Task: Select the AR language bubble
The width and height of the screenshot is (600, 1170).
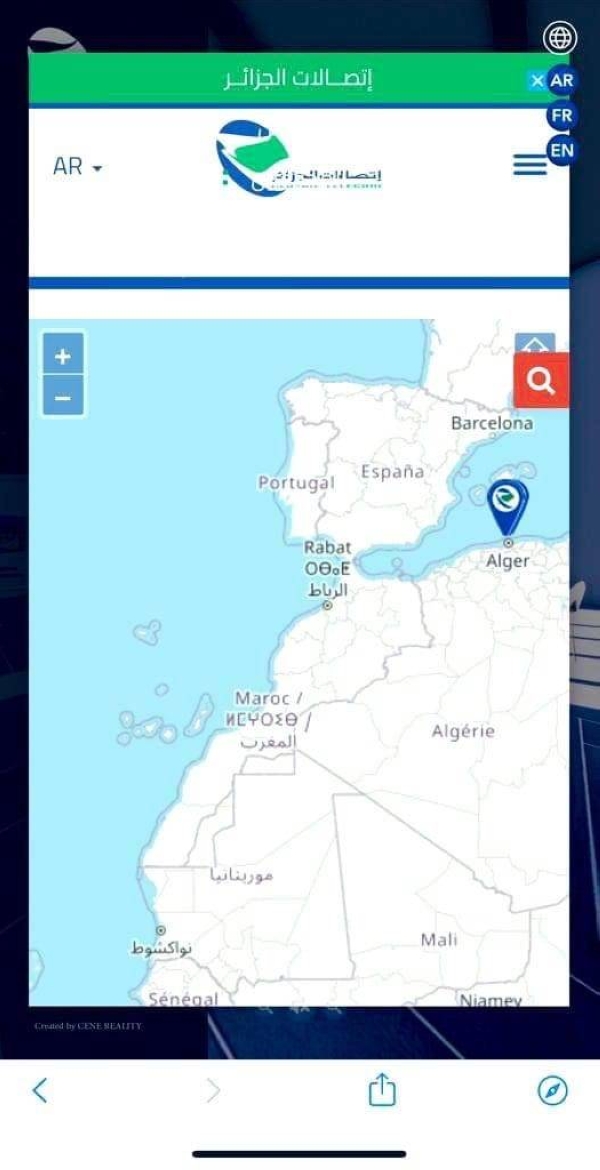Action: pyautogui.click(x=562, y=81)
